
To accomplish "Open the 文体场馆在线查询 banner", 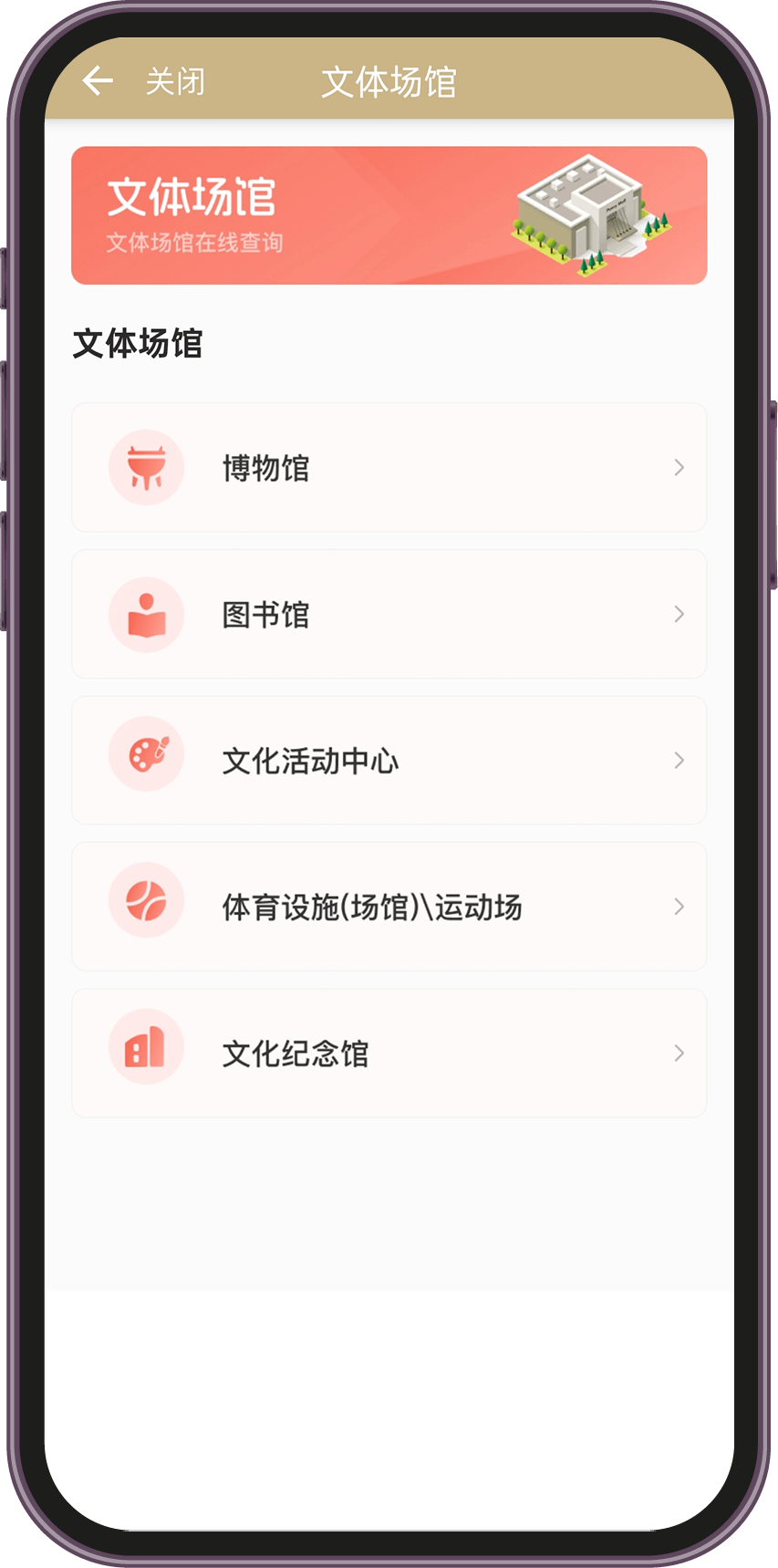I will [389, 215].
